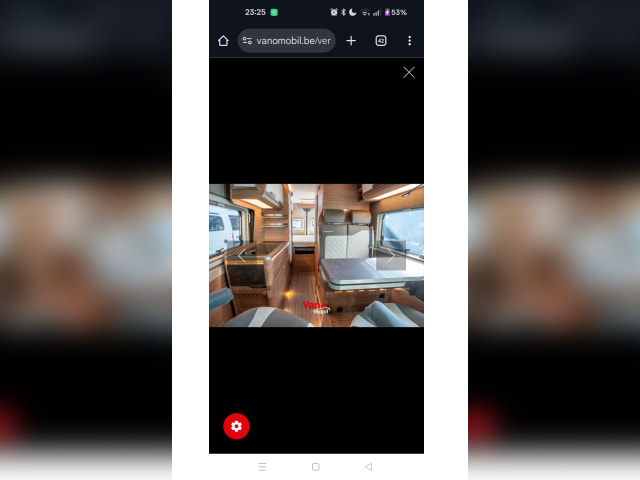
Task: Open the tab switcher
Action: click(x=381, y=41)
